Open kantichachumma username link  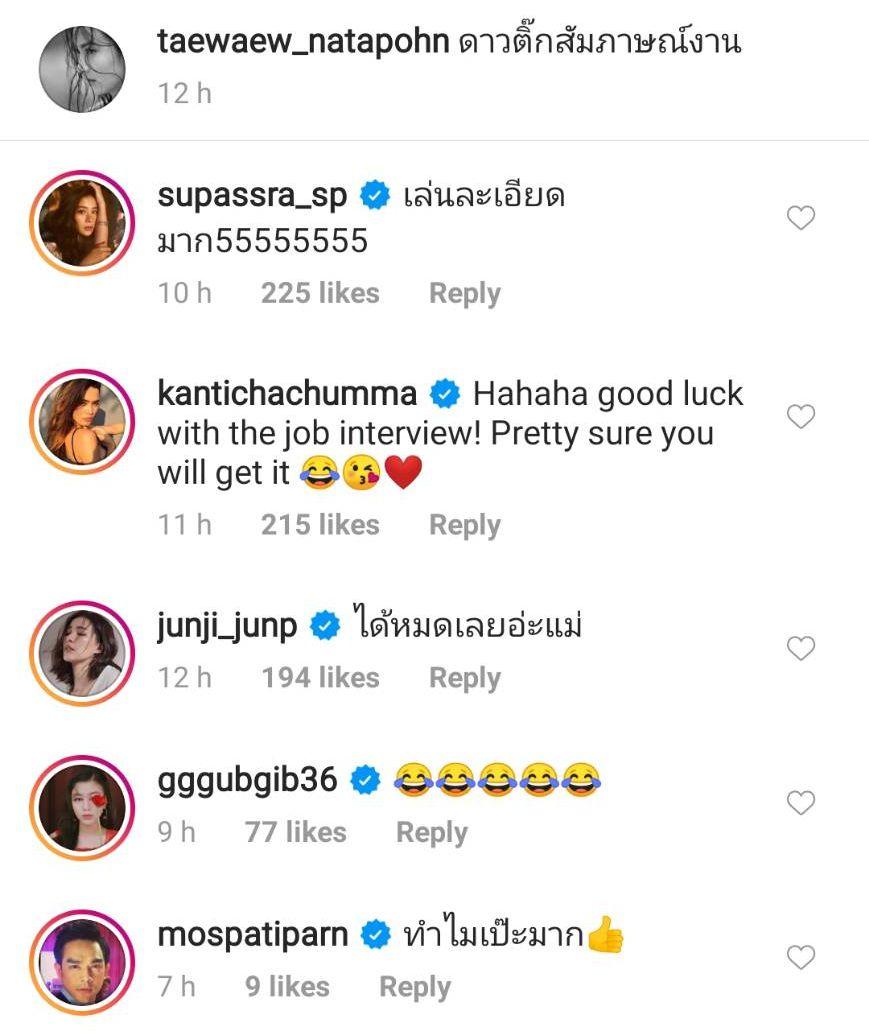(287, 393)
